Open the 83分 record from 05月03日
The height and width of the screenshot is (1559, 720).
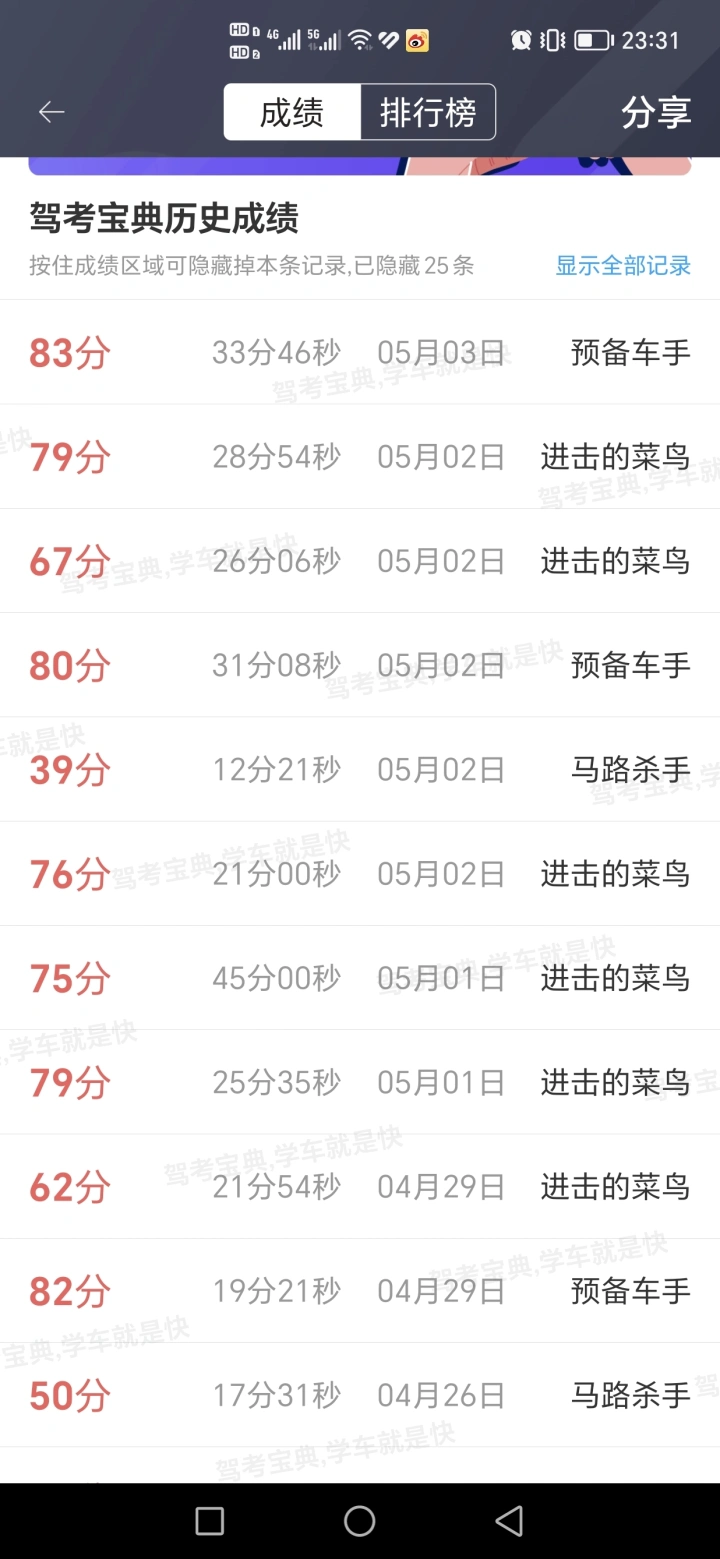tap(360, 353)
